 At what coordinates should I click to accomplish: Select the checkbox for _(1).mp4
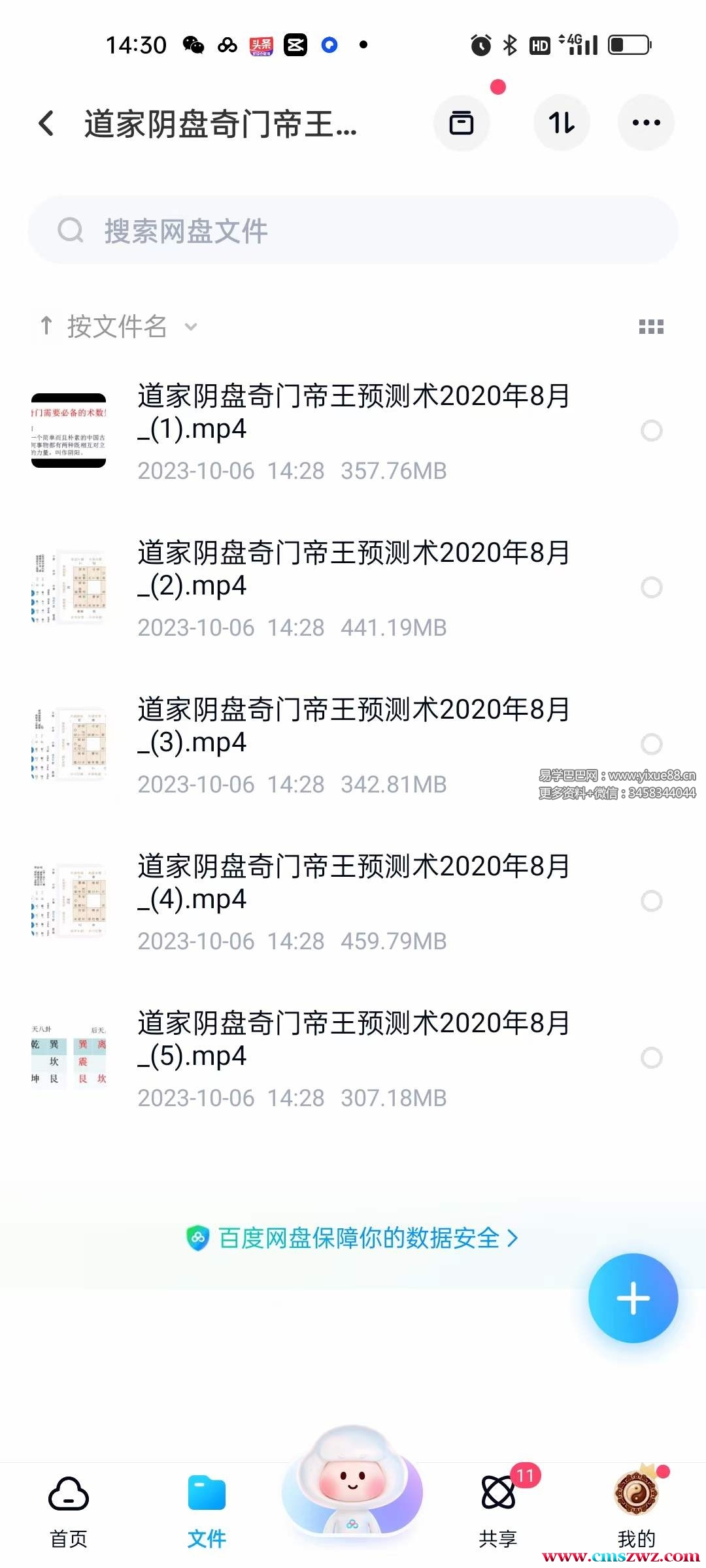tap(651, 431)
